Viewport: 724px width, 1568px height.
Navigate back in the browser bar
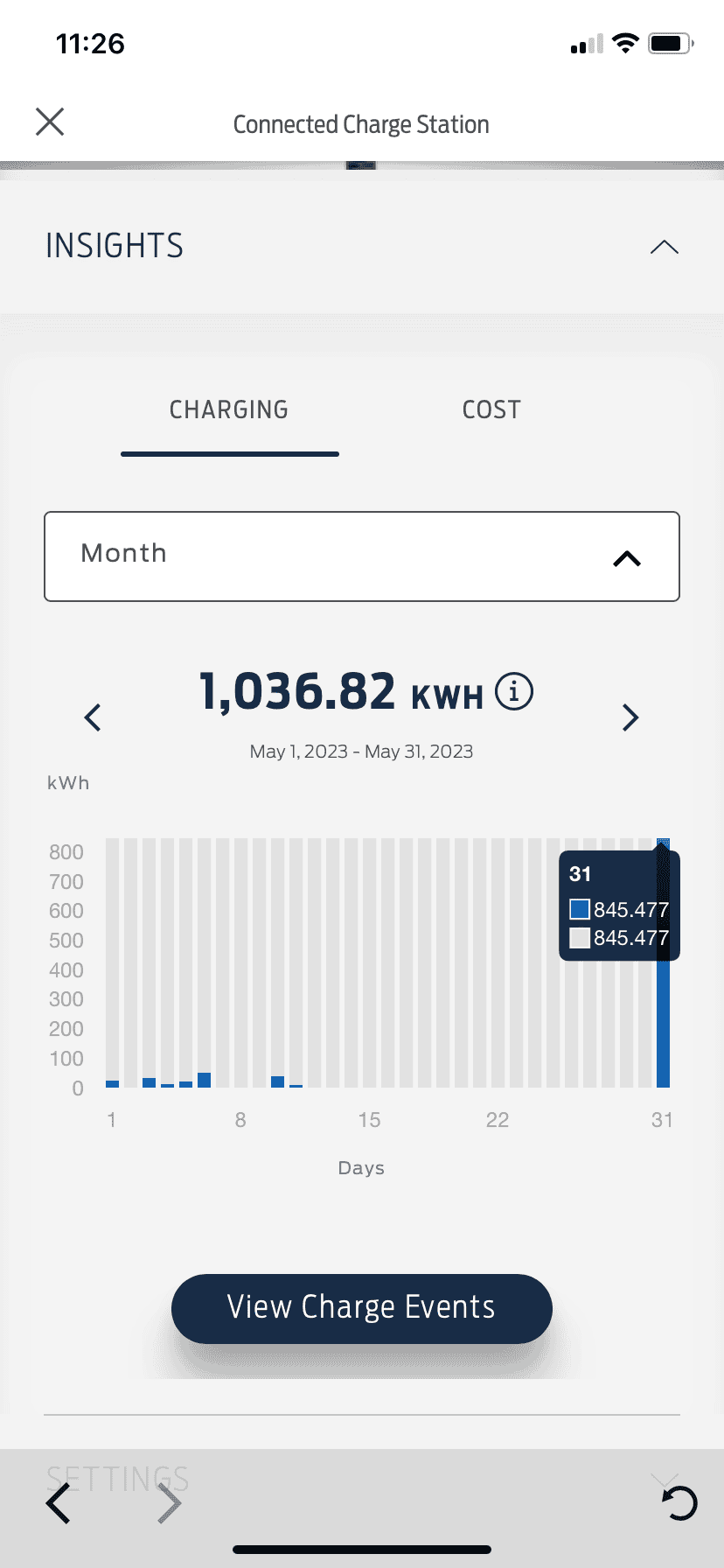coord(59,1504)
